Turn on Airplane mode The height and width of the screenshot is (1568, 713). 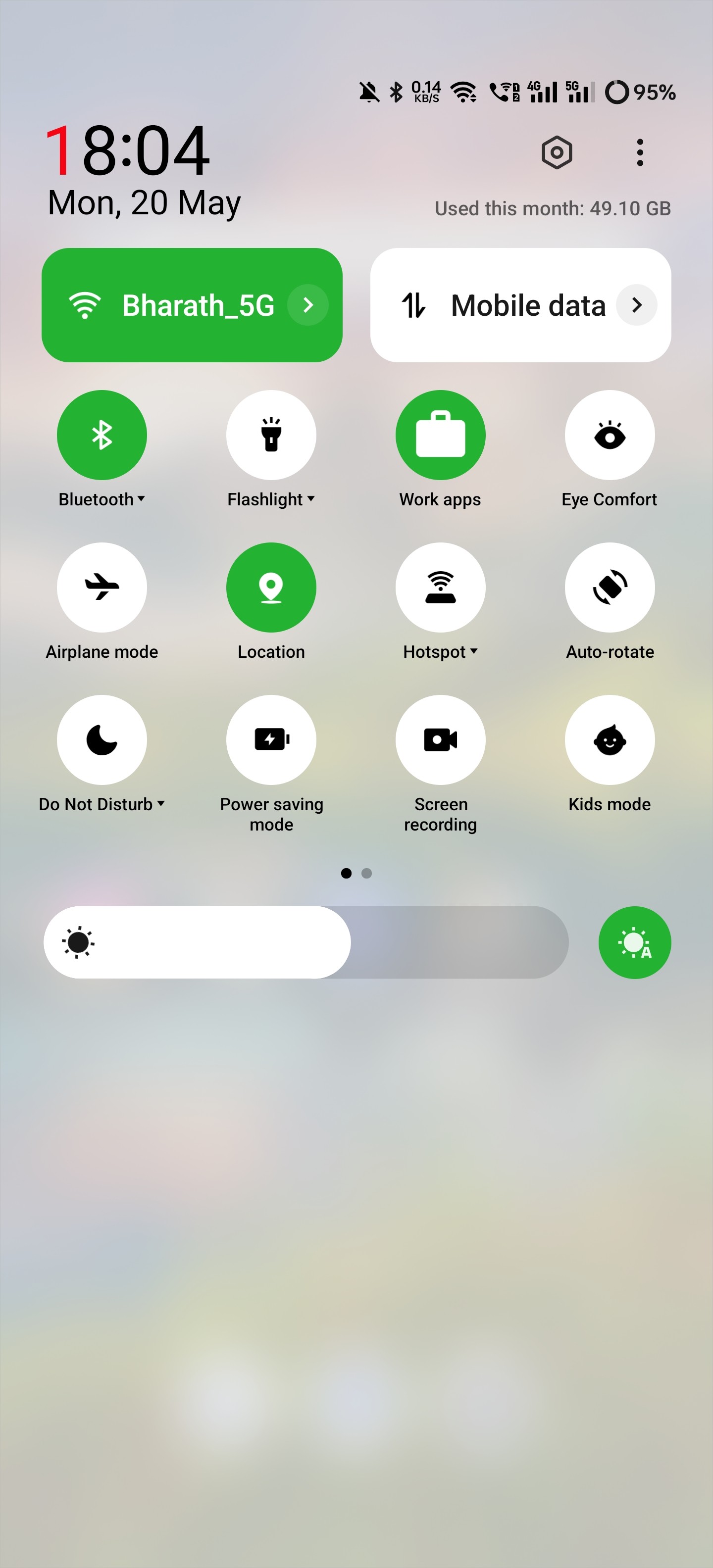click(x=102, y=588)
